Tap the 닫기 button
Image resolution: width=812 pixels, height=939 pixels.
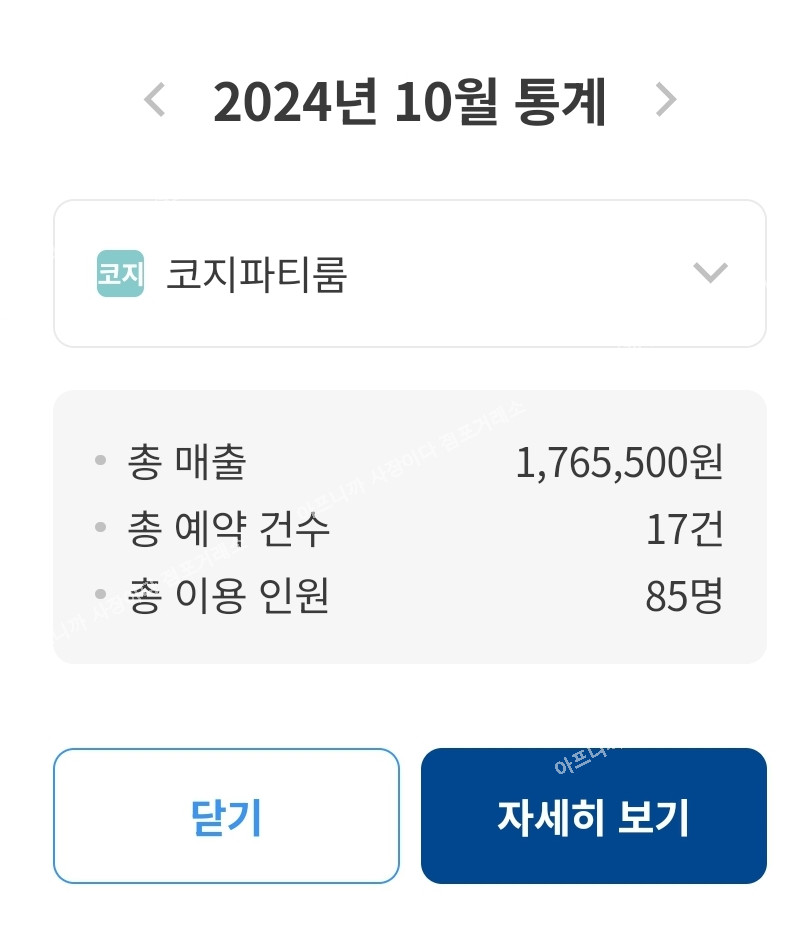226,816
